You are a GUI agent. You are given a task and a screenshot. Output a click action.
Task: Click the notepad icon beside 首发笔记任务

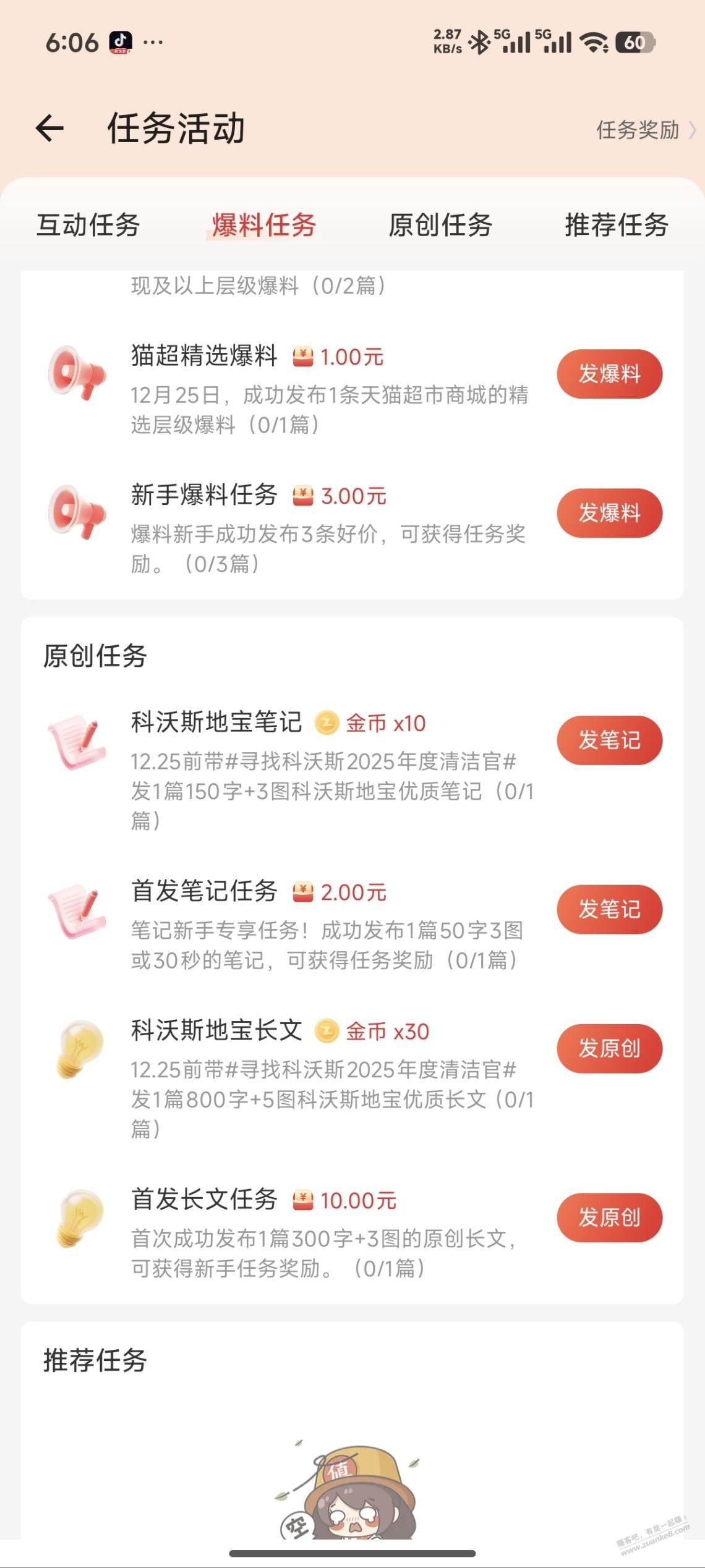point(77,910)
